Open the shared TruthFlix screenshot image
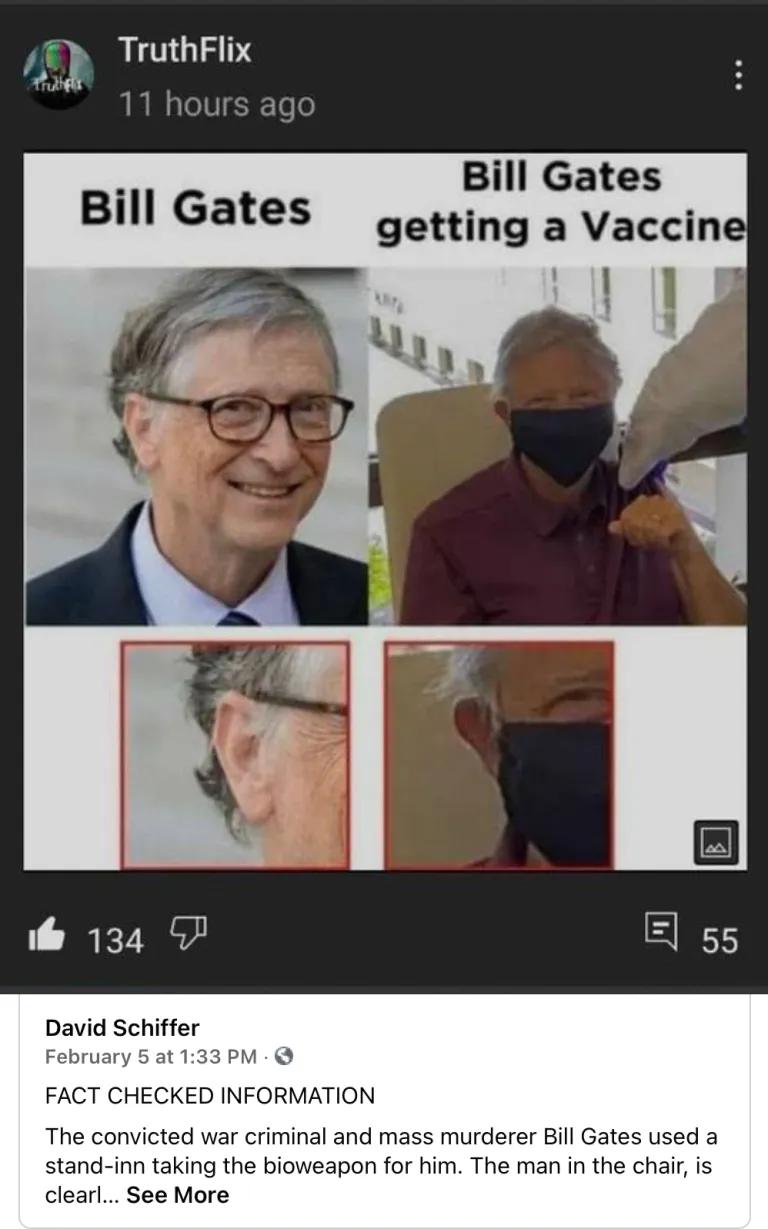The height and width of the screenshot is (1229, 768). coord(384,510)
